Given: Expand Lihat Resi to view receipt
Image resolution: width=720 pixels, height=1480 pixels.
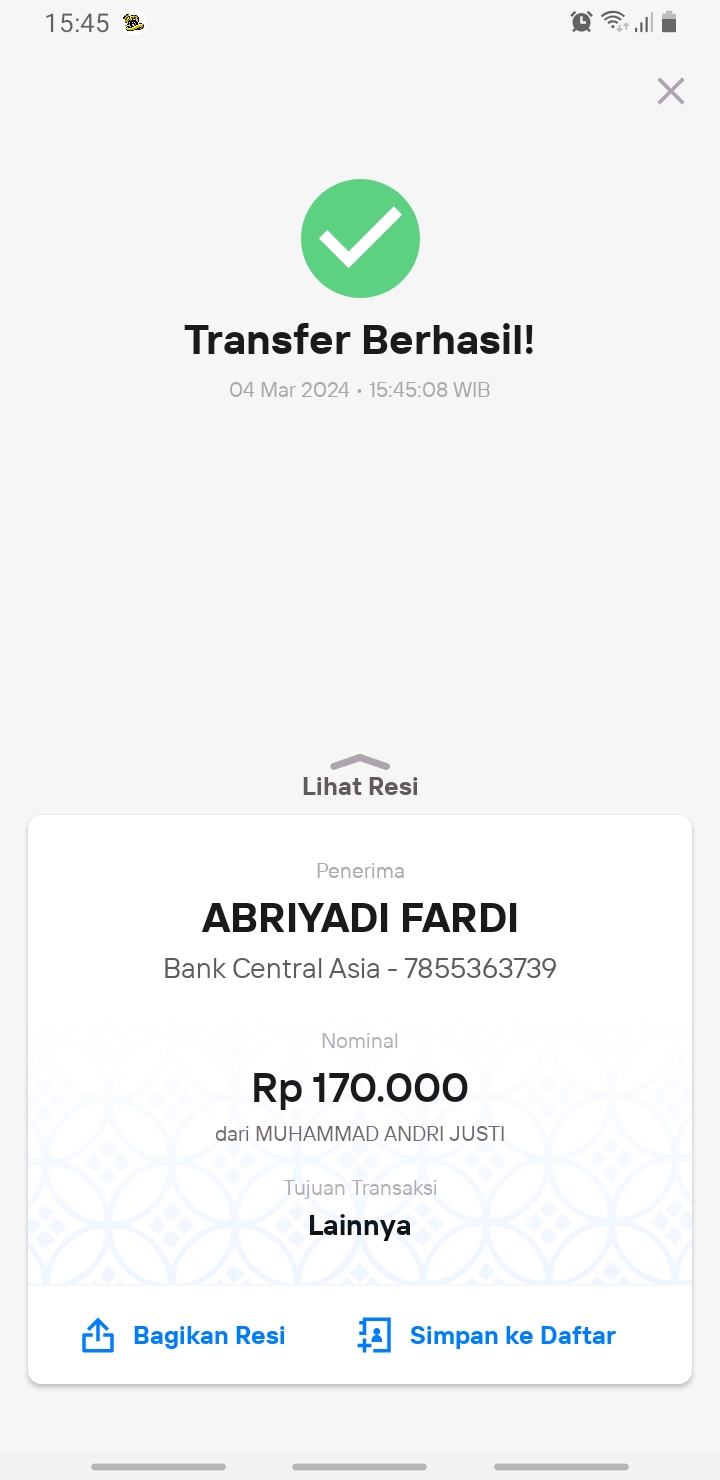Looking at the screenshot, I should tap(360, 776).
